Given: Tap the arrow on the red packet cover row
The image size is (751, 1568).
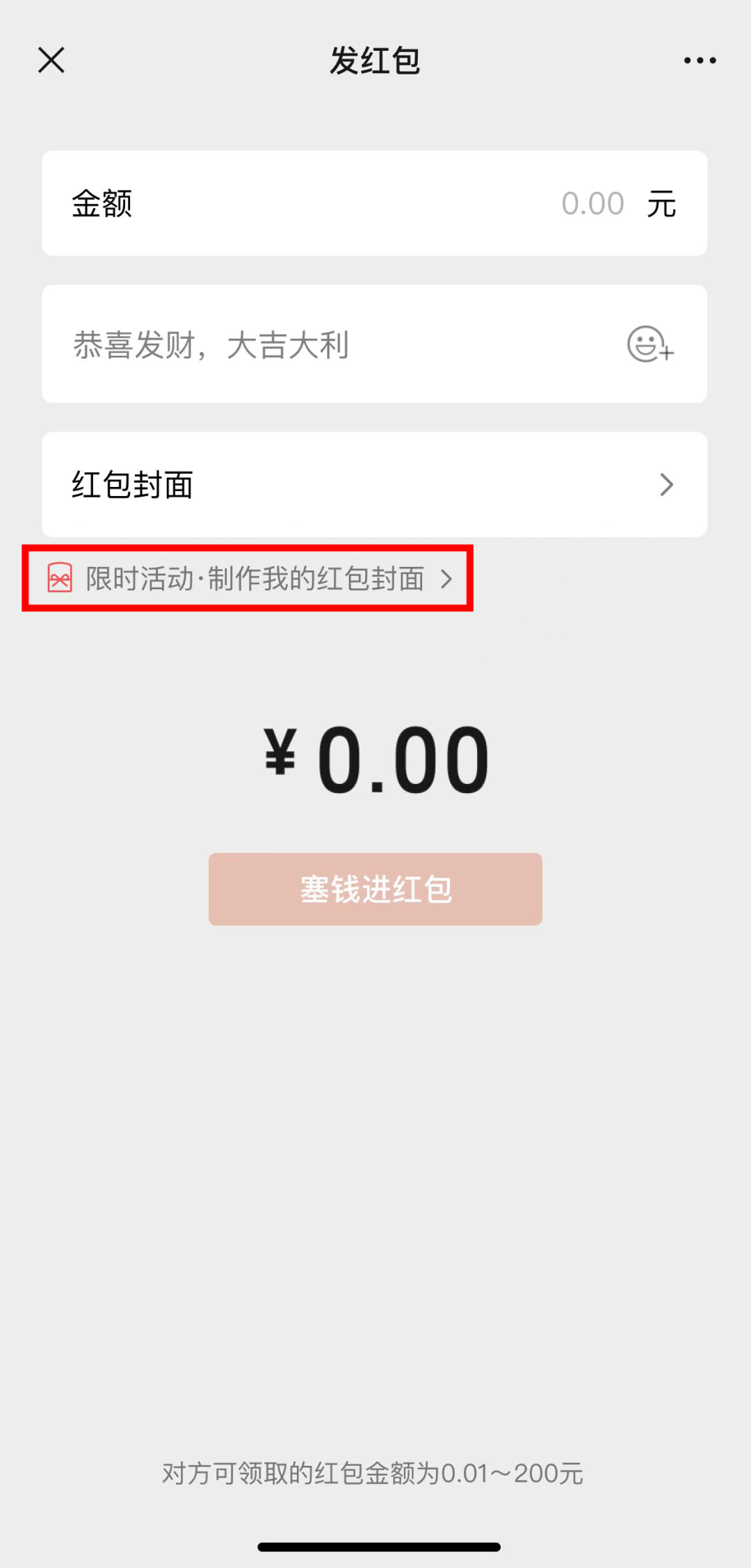Looking at the screenshot, I should point(667,485).
